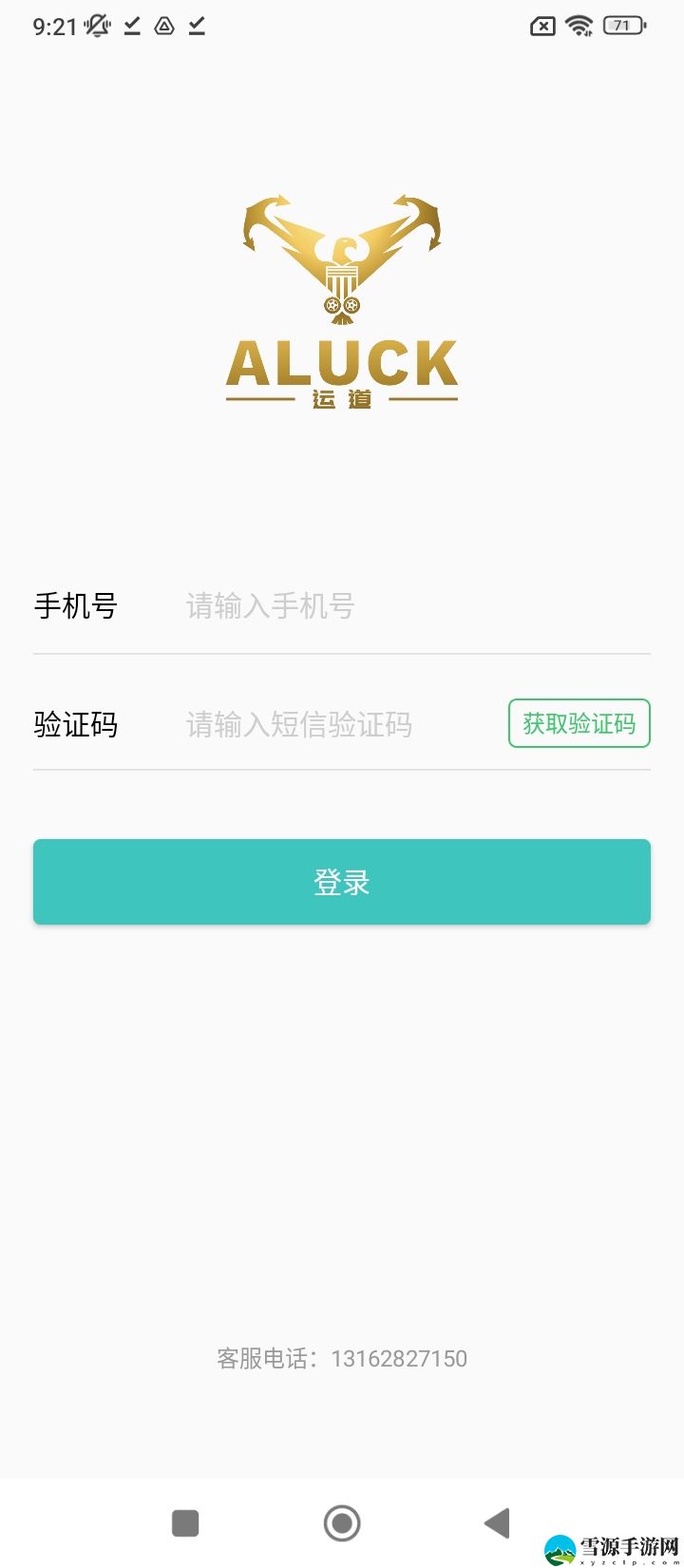Go back using the system back button
Image resolution: width=684 pixels, height=1568 pixels.
coord(497,1523)
